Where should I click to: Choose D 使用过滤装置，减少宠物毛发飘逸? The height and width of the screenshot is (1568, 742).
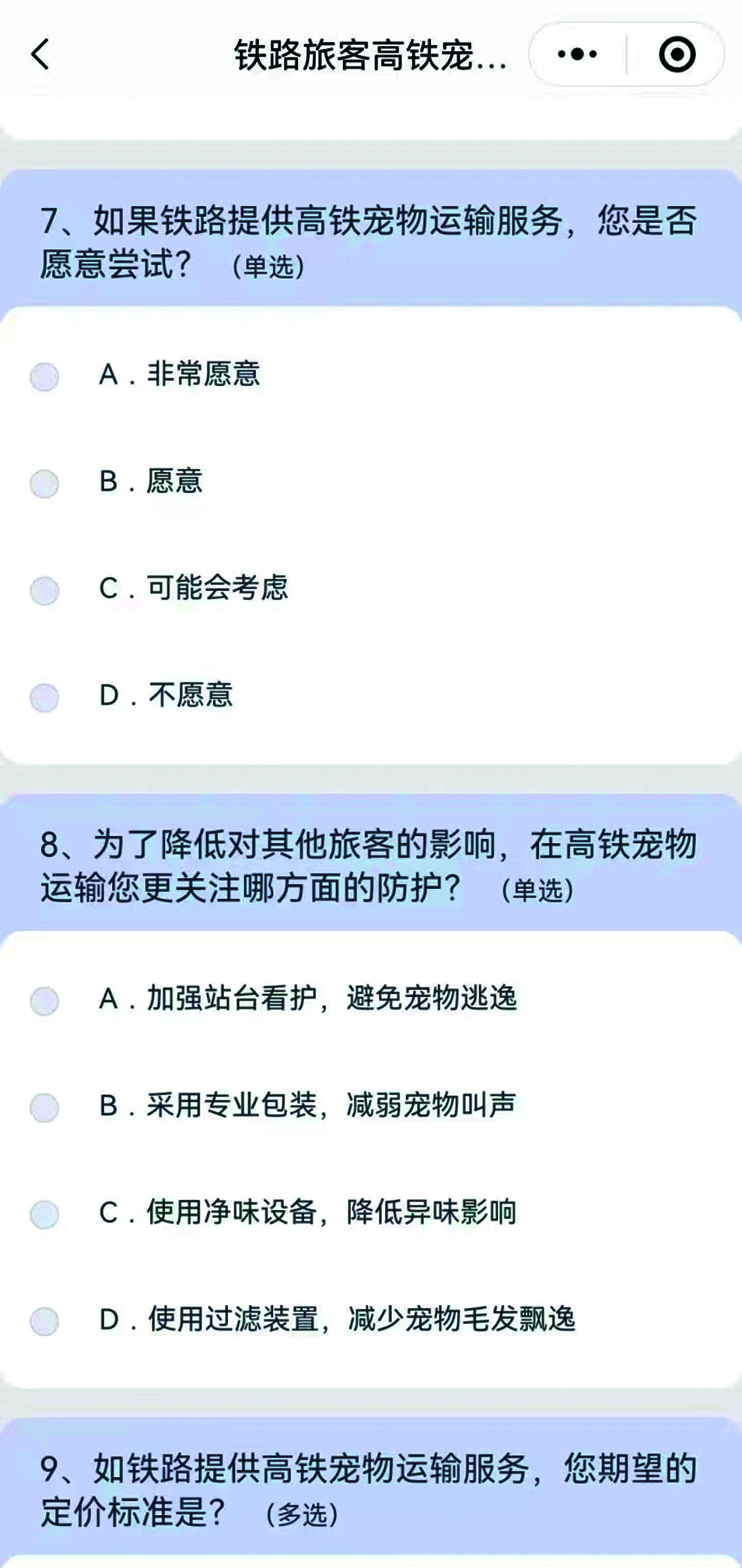pos(45,1320)
